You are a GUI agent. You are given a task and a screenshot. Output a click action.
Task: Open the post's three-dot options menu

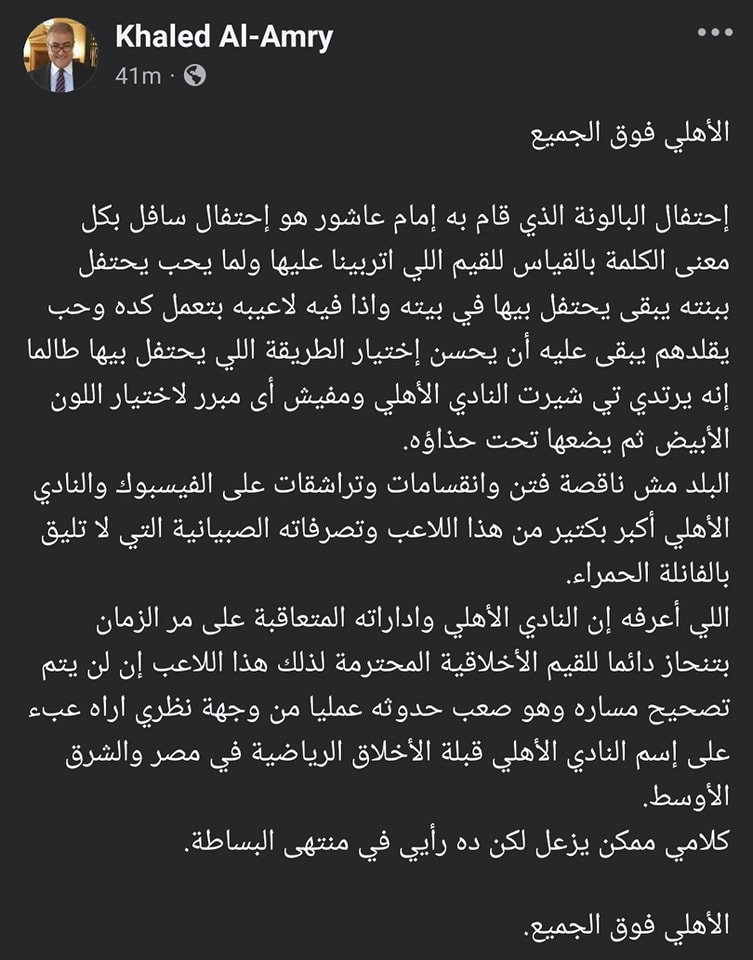coord(714,33)
